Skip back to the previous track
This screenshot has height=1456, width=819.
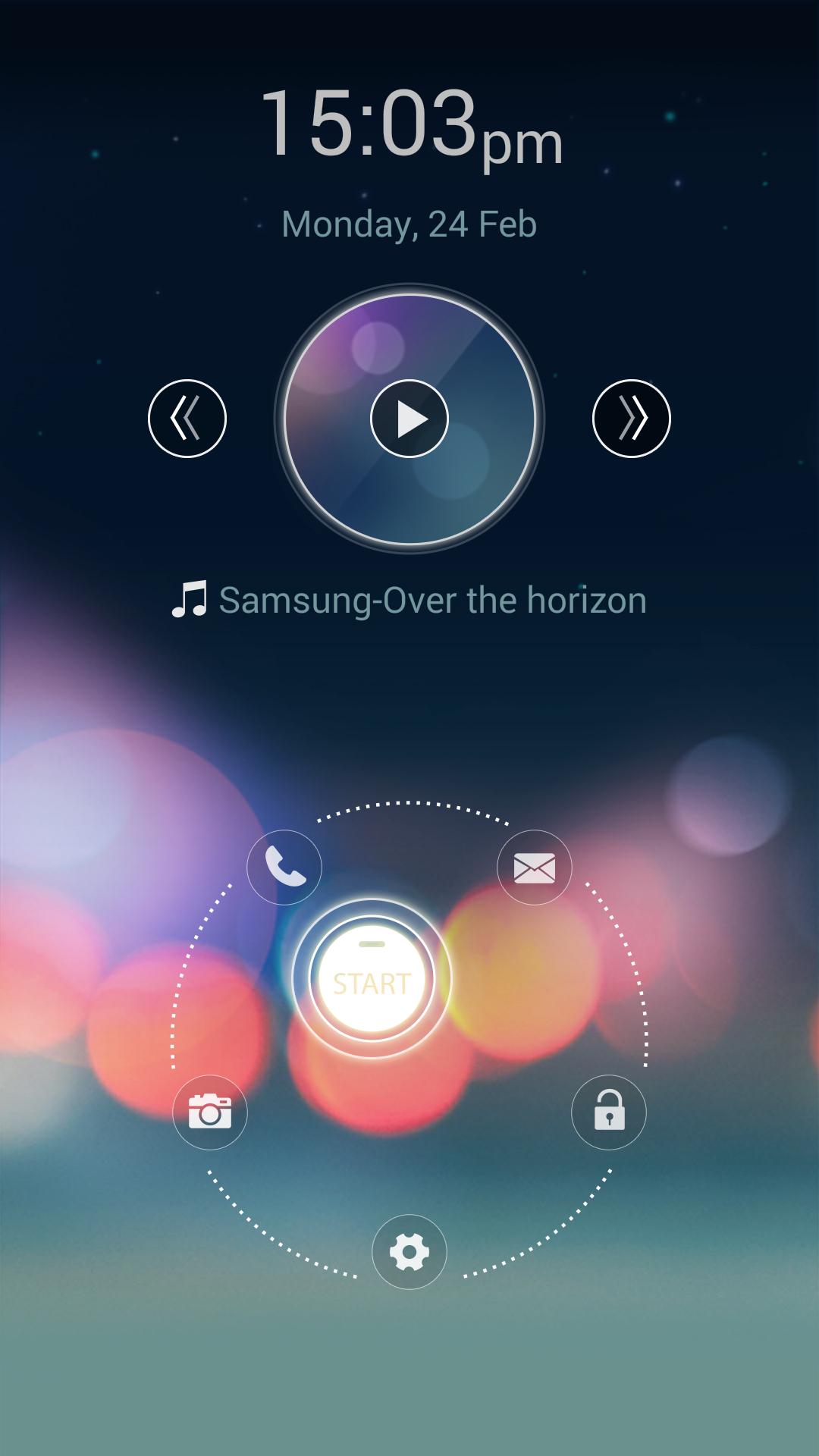[x=187, y=419]
